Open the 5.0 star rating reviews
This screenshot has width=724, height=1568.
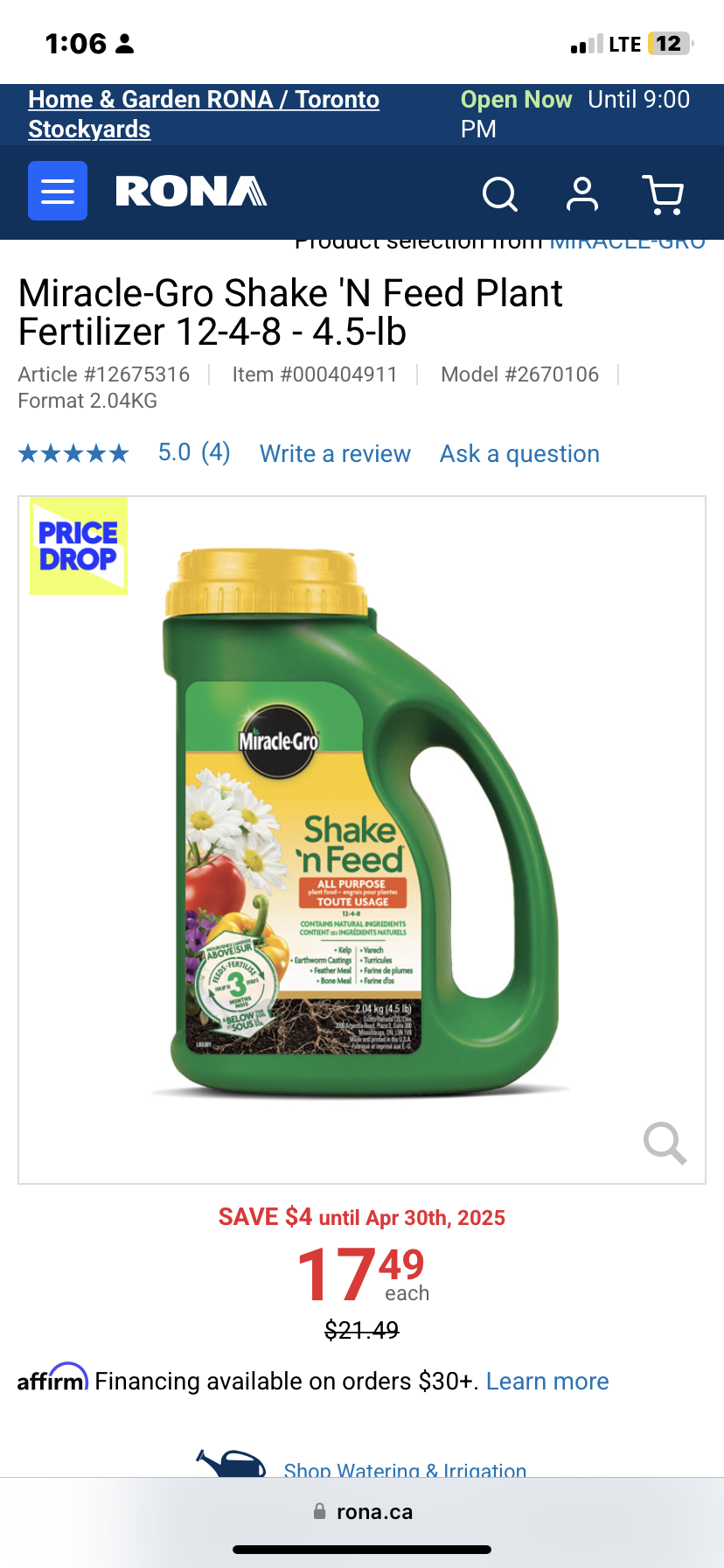coord(124,452)
